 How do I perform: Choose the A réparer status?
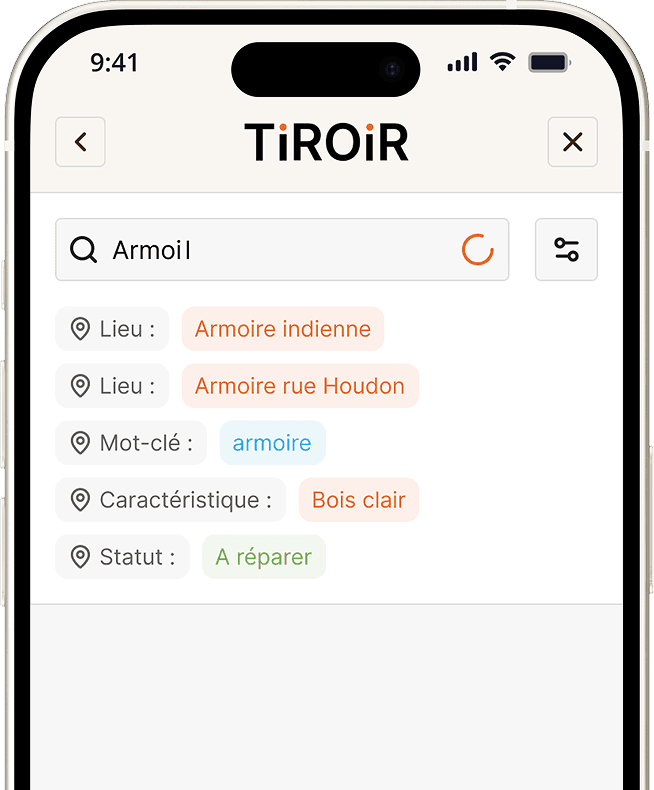[263, 557]
